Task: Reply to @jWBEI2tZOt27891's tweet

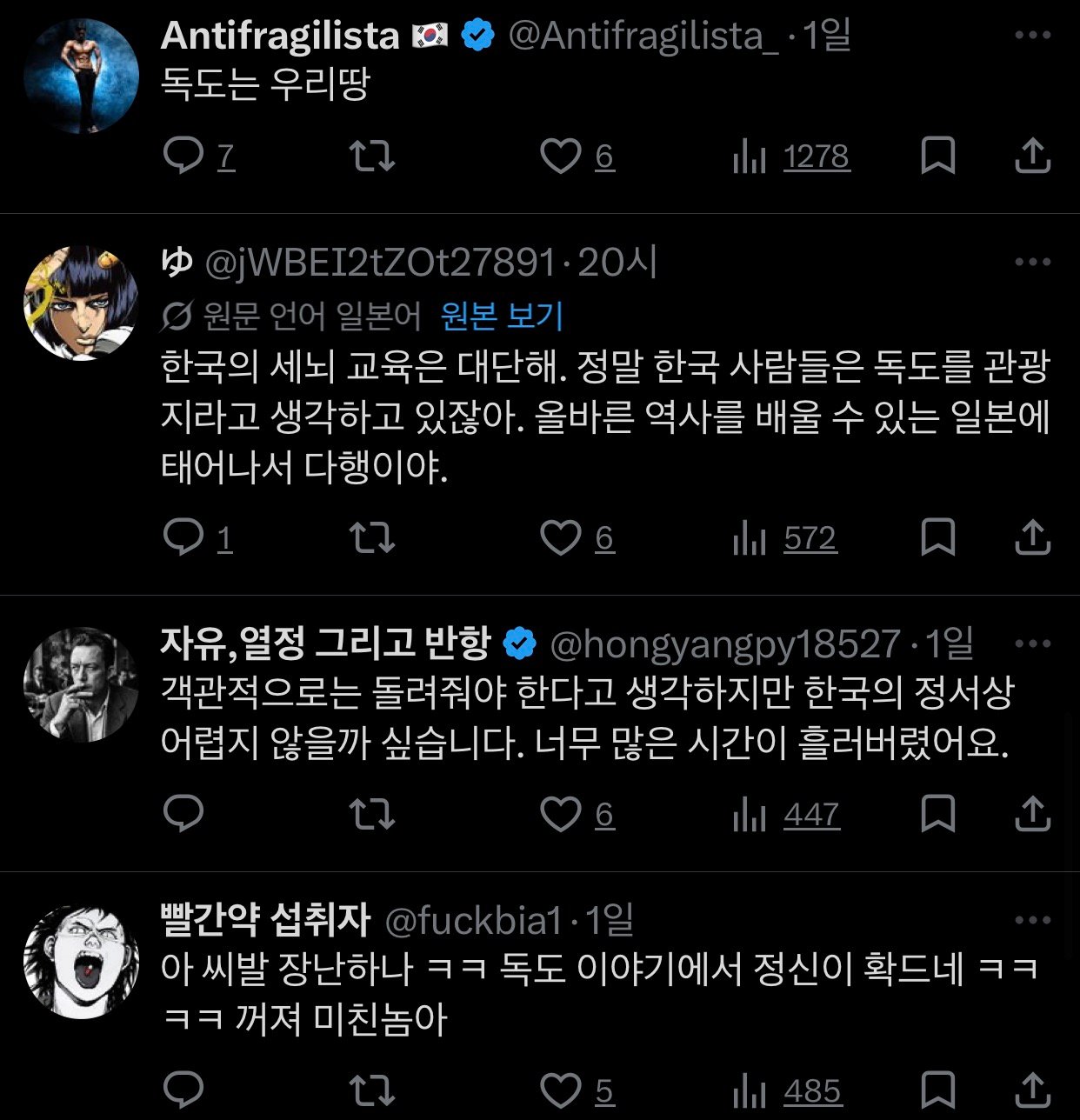Action: click(x=183, y=537)
